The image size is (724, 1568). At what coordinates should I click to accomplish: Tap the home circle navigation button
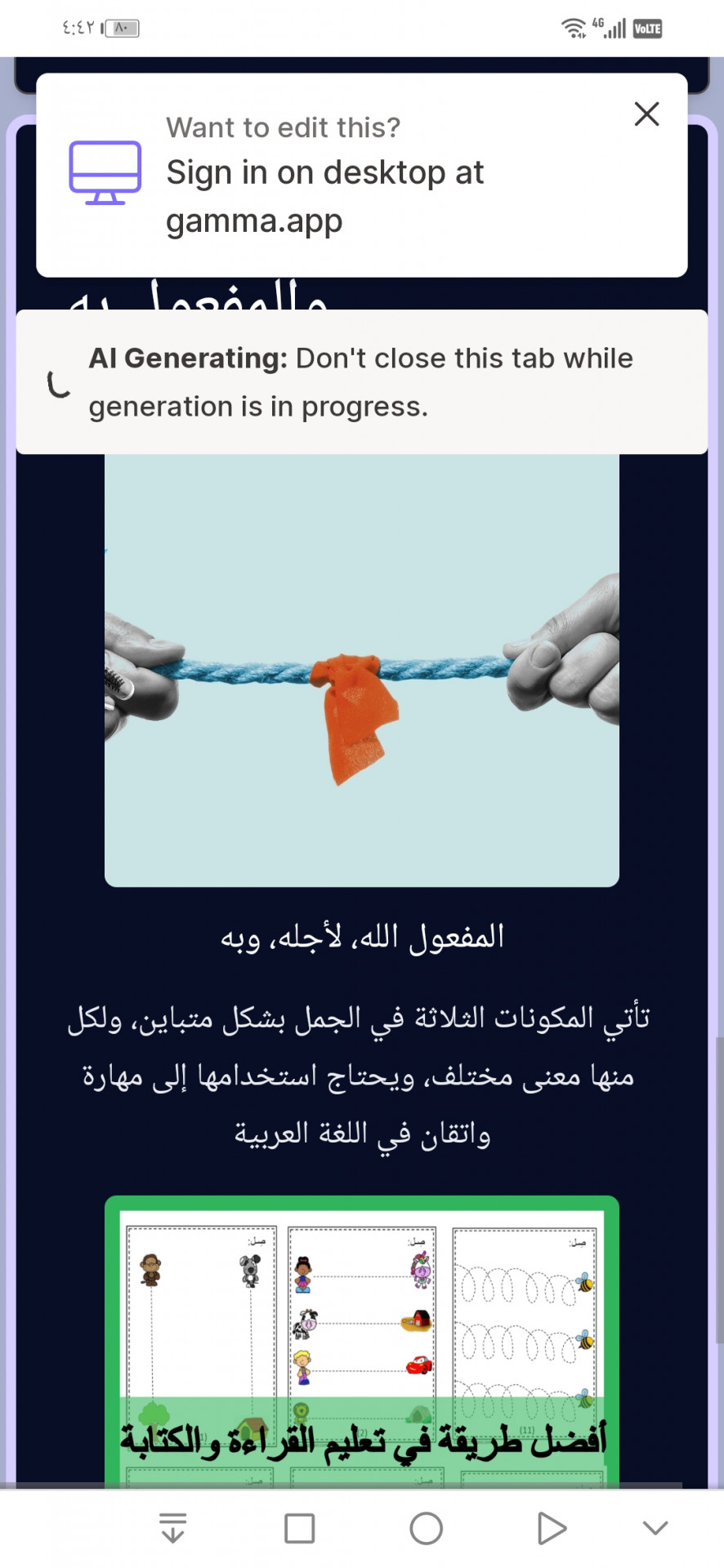(426, 1528)
